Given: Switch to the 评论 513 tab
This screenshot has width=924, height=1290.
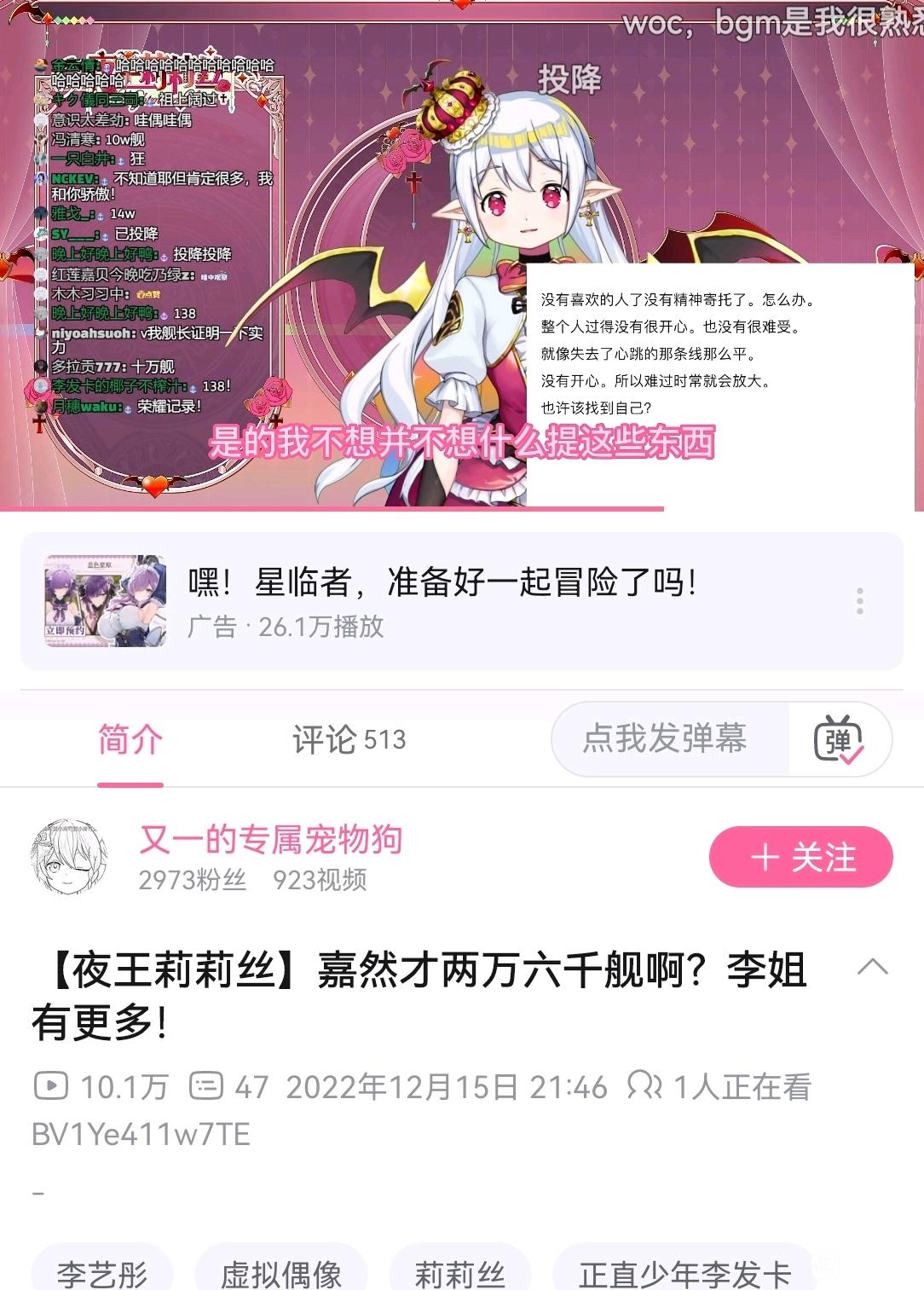Looking at the screenshot, I should click(x=349, y=739).
